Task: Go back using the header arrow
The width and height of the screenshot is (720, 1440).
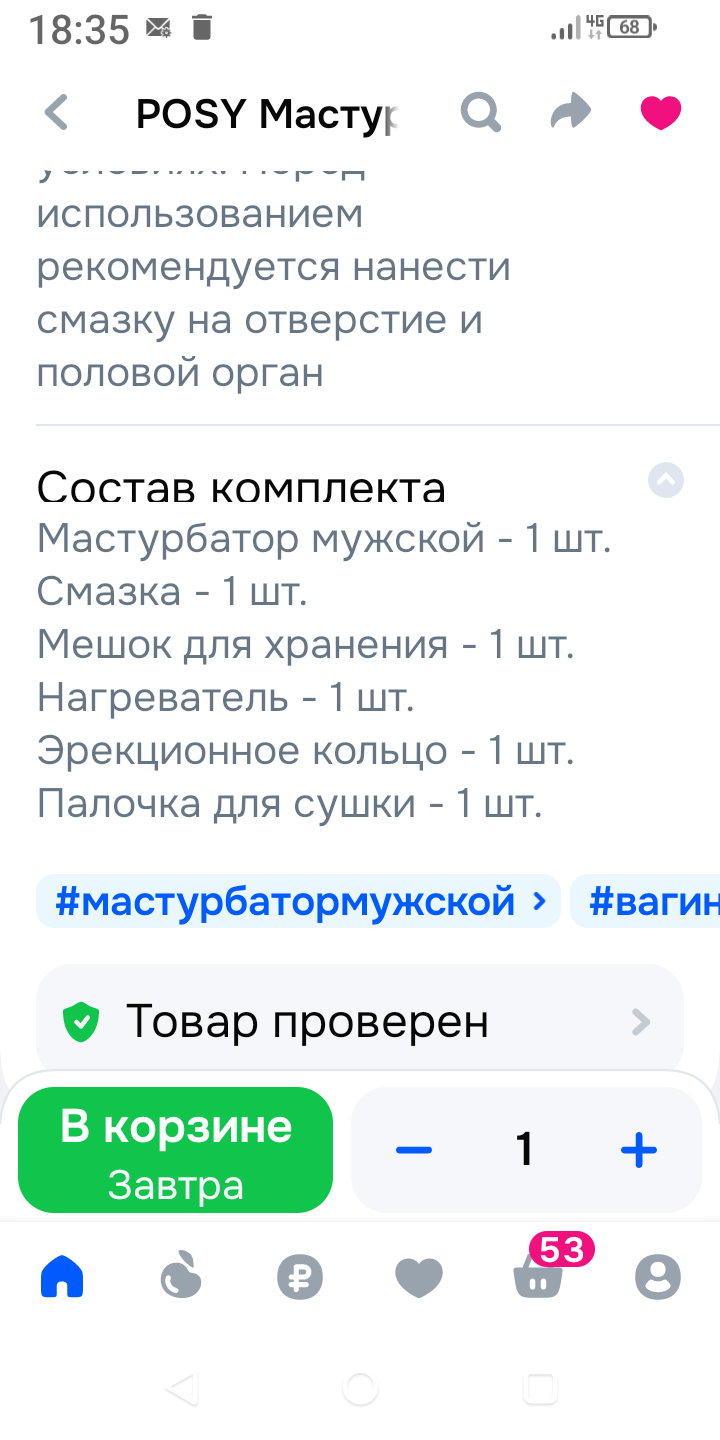Action: tap(57, 113)
